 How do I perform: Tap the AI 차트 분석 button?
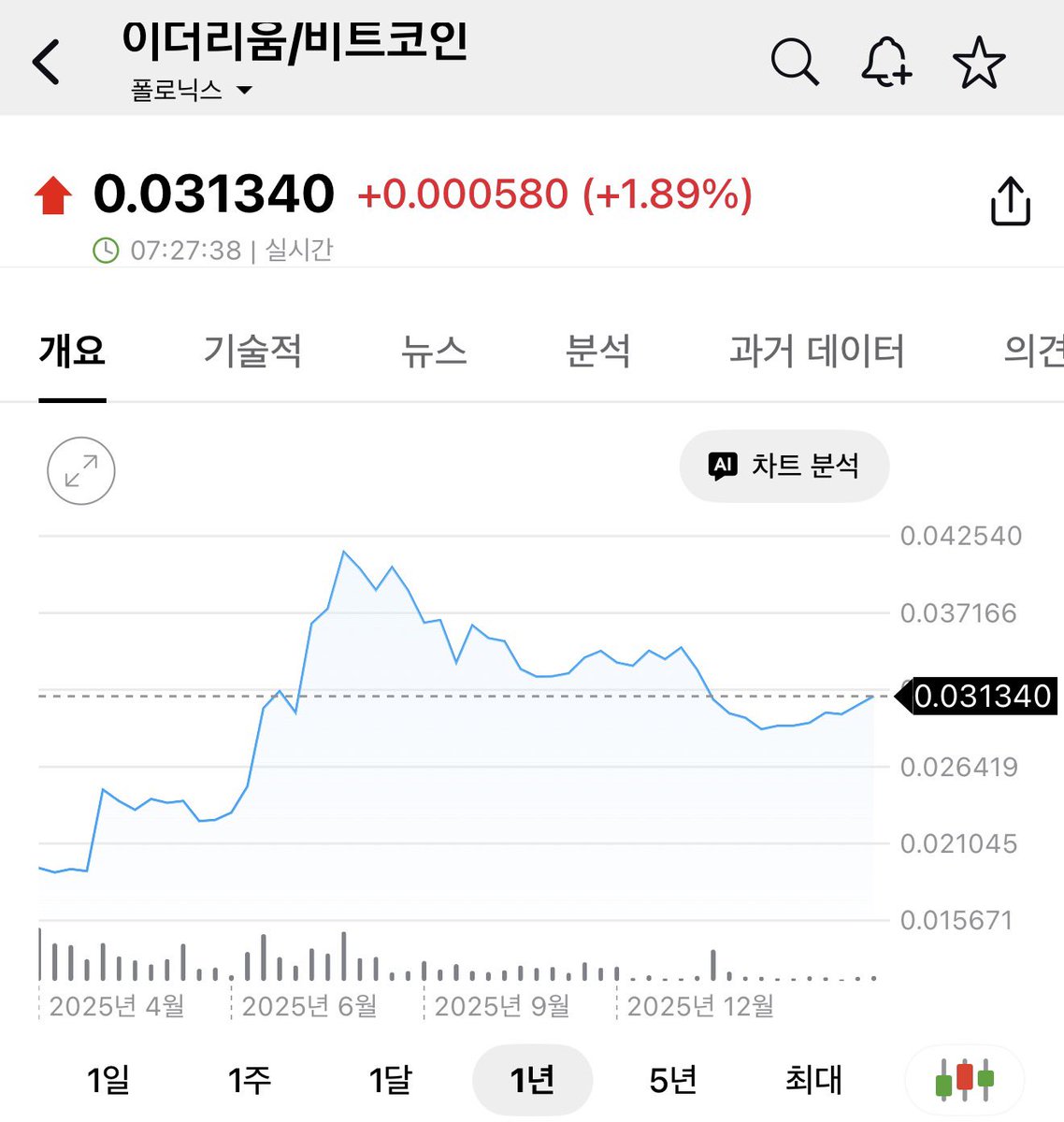click(784, 466)
